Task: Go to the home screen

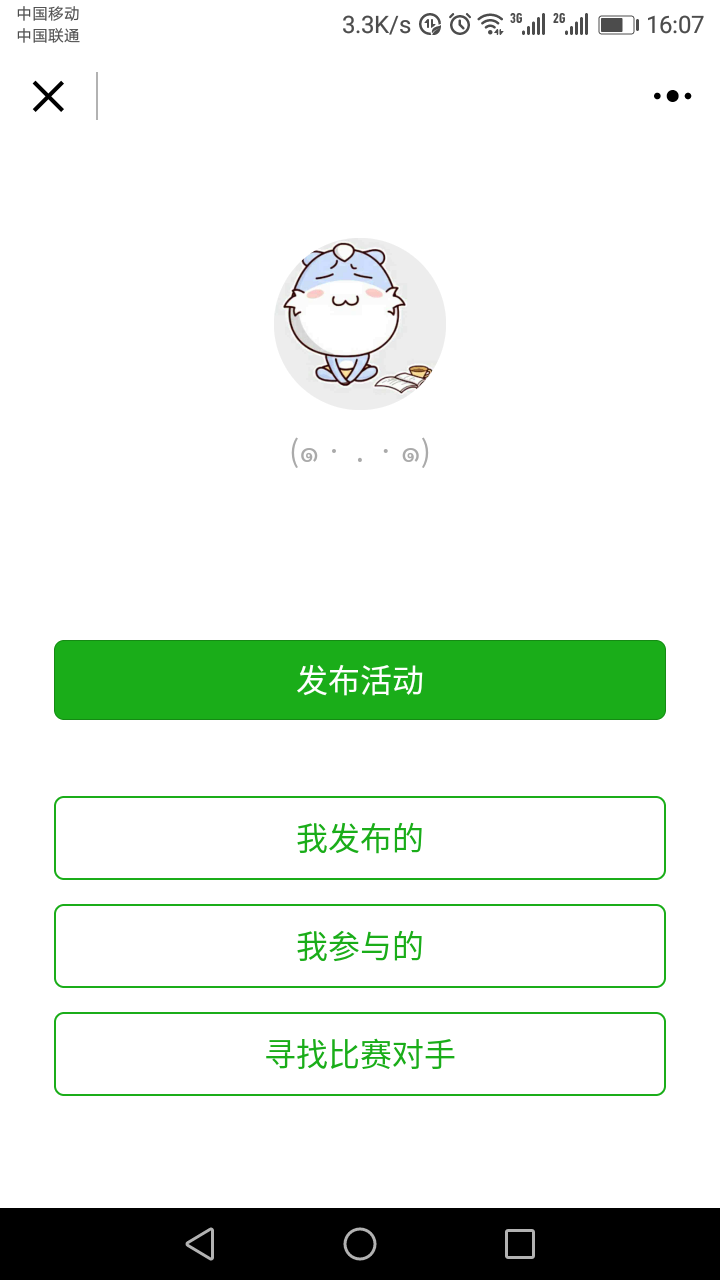Action: [x=360, y=1244]
